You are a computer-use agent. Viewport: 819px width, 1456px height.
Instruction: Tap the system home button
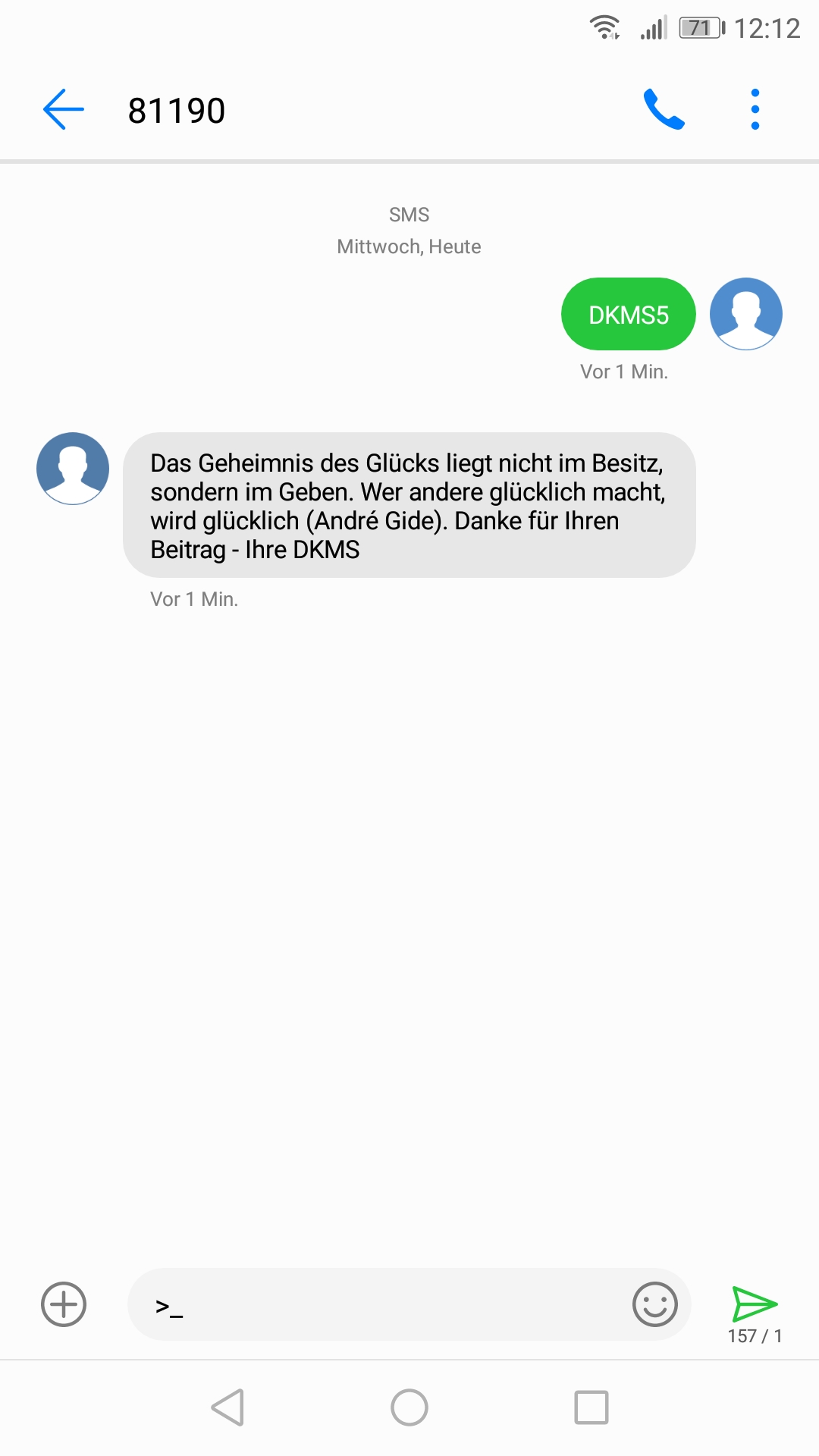[409, 1407]
